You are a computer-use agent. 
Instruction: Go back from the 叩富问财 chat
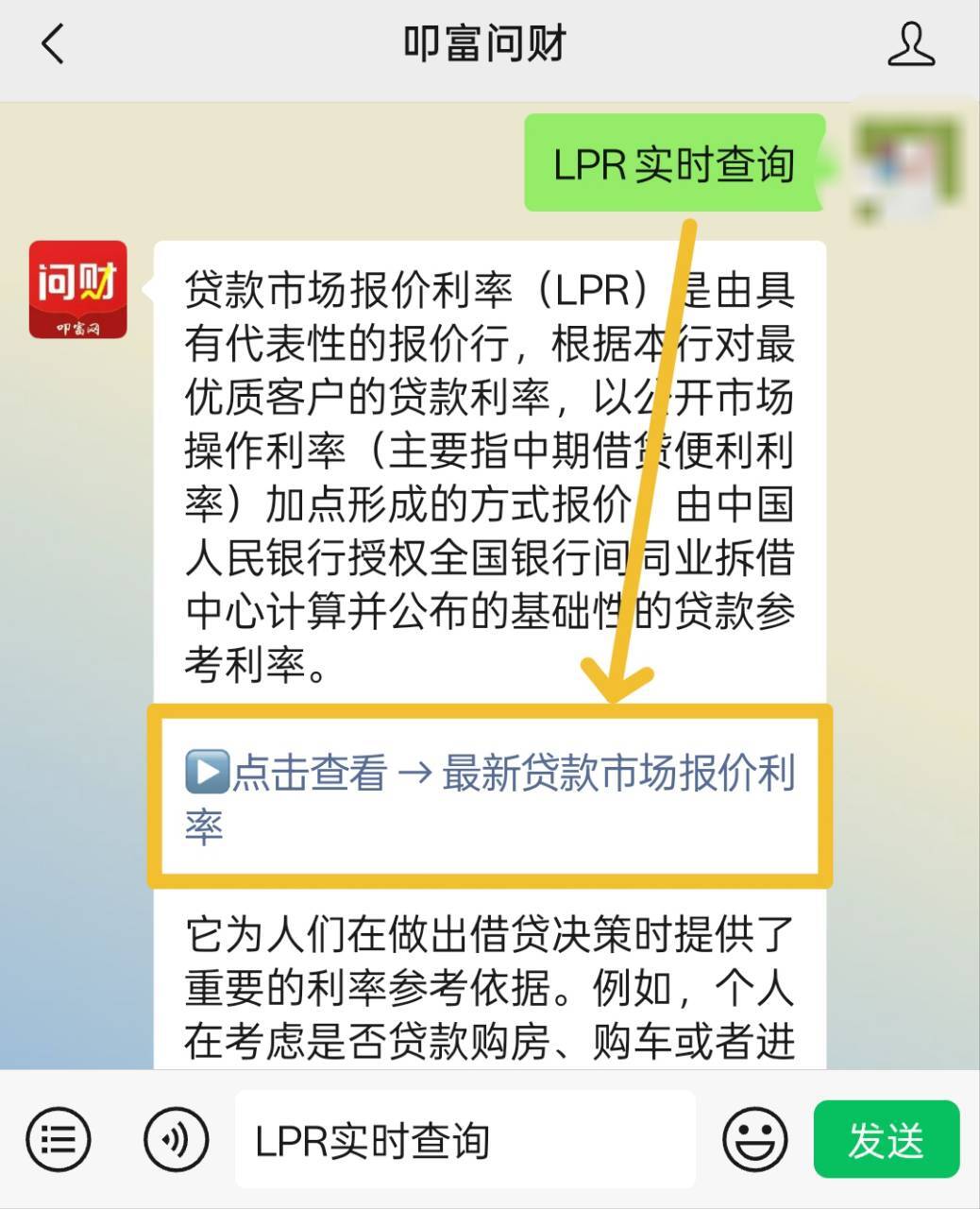54,44
